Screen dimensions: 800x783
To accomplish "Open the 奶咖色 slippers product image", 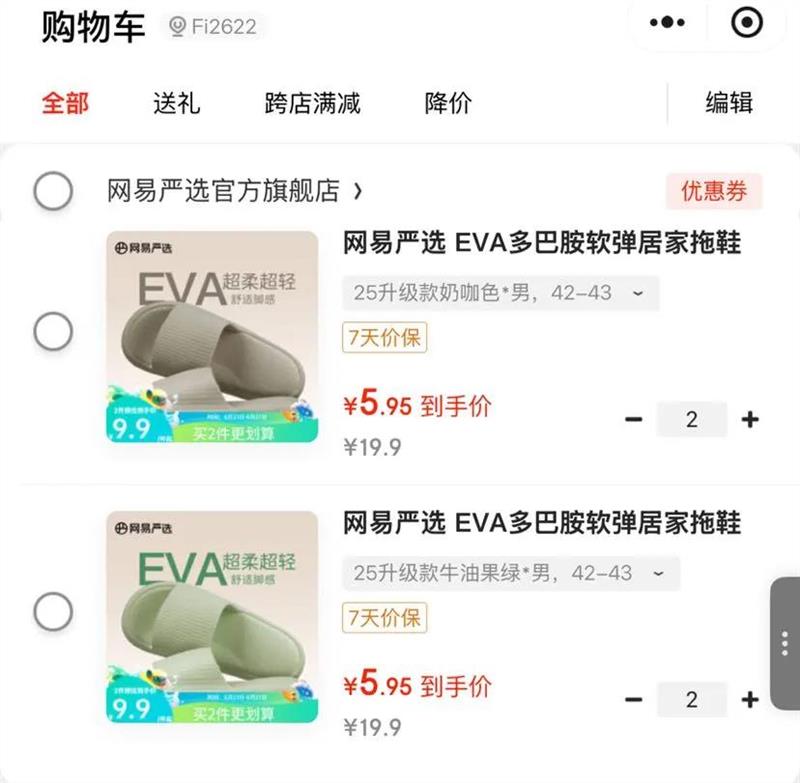I will coord(212,337).
